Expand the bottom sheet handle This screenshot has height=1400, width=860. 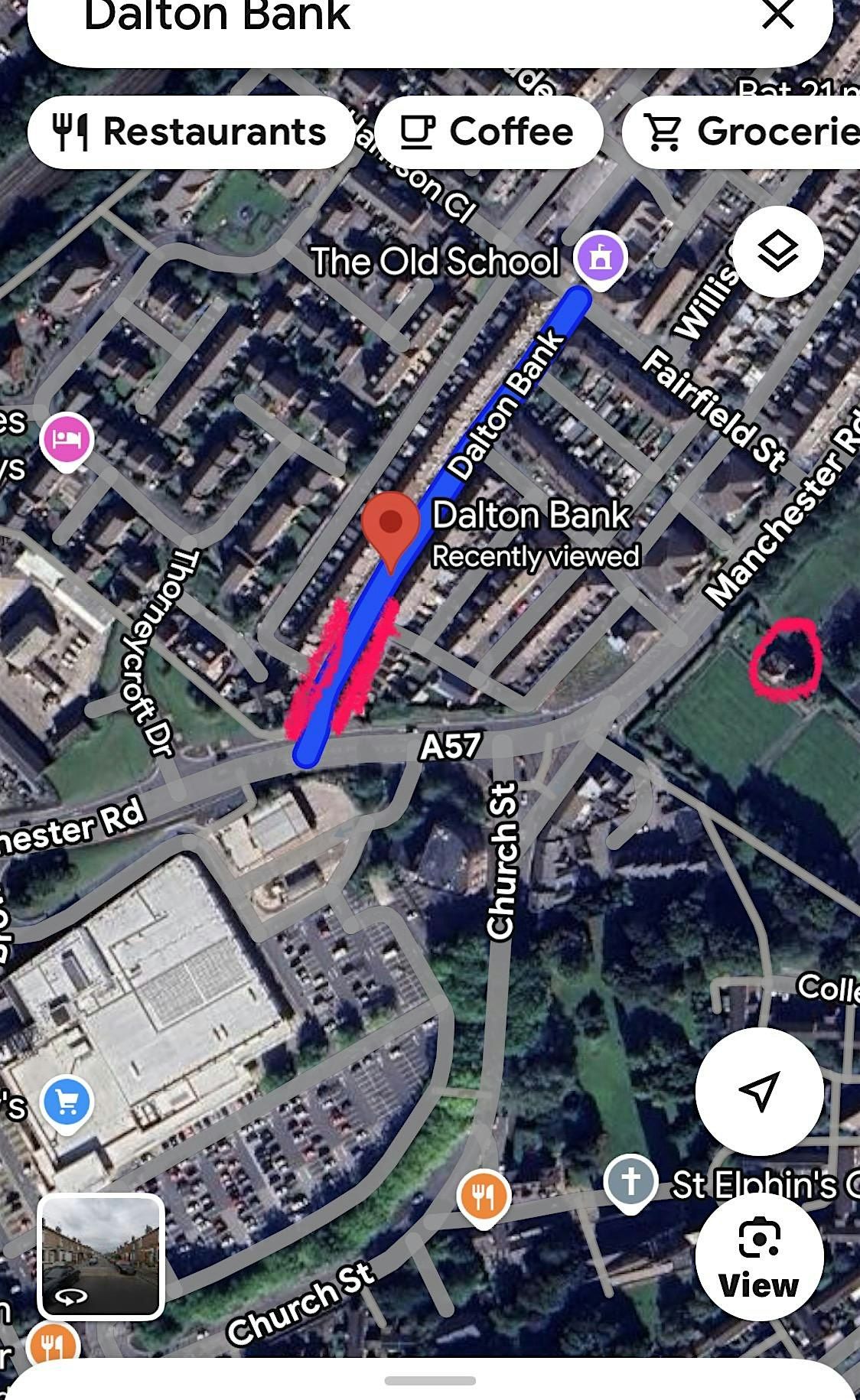430,1381
